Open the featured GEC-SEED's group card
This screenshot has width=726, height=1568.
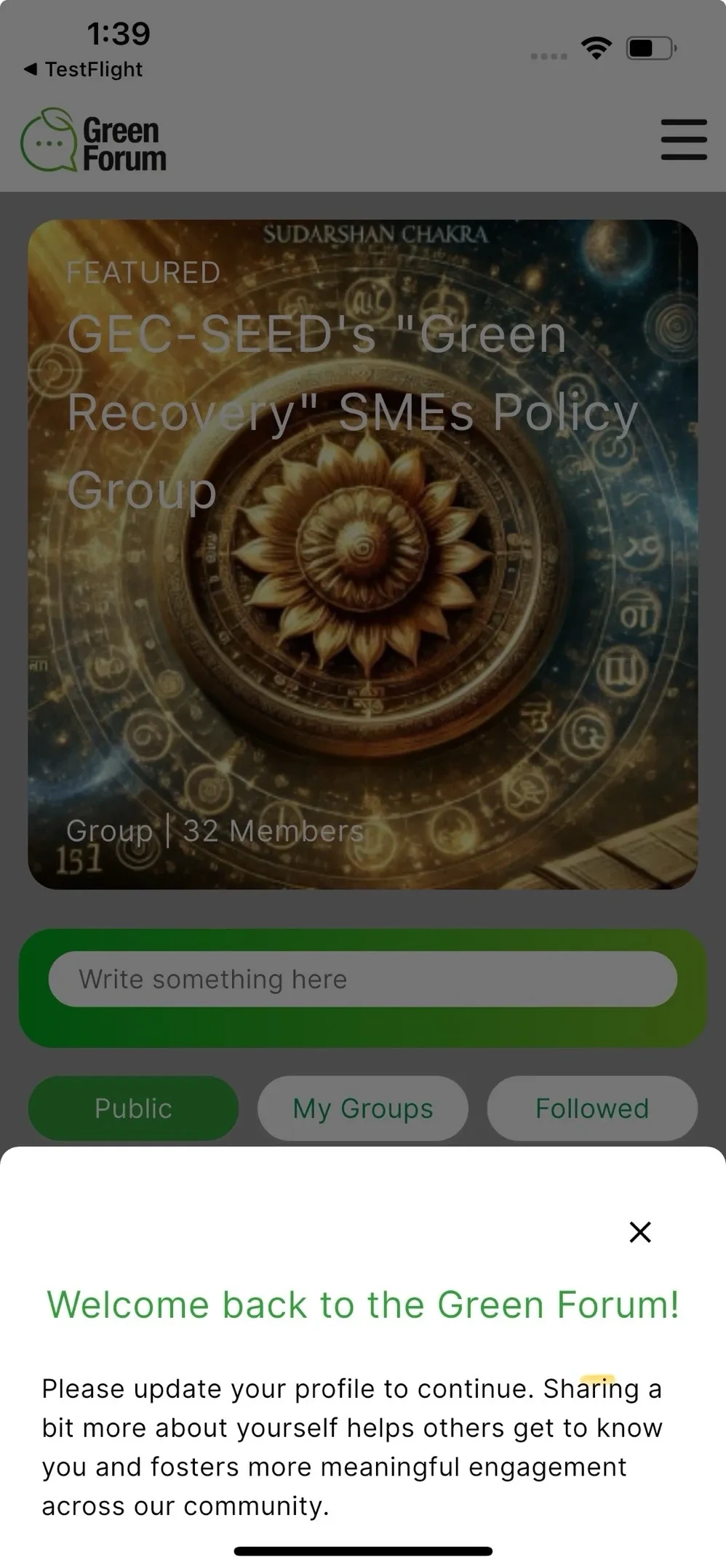pos(362,554)
